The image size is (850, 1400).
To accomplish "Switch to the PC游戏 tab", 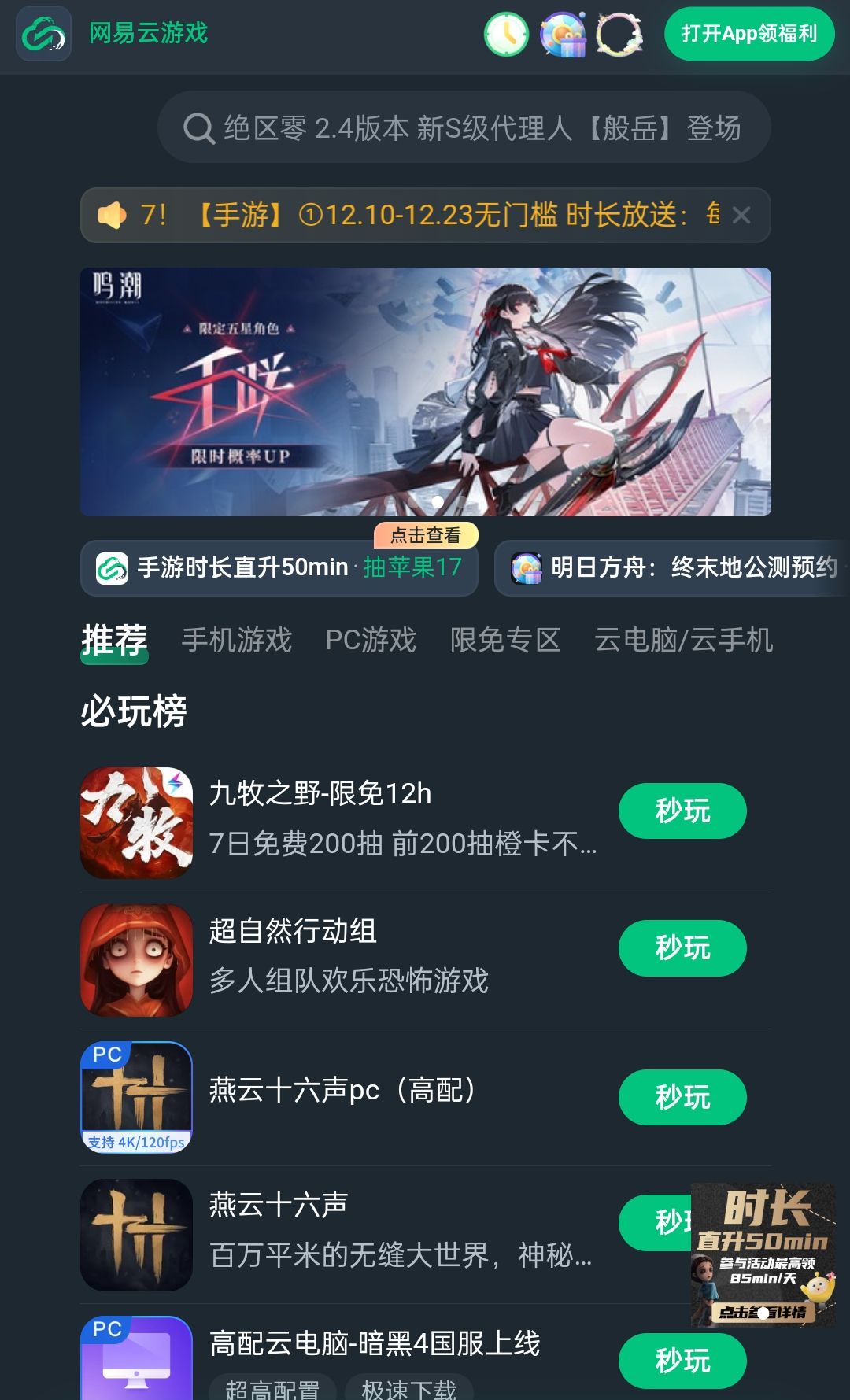I will [372, 640].
